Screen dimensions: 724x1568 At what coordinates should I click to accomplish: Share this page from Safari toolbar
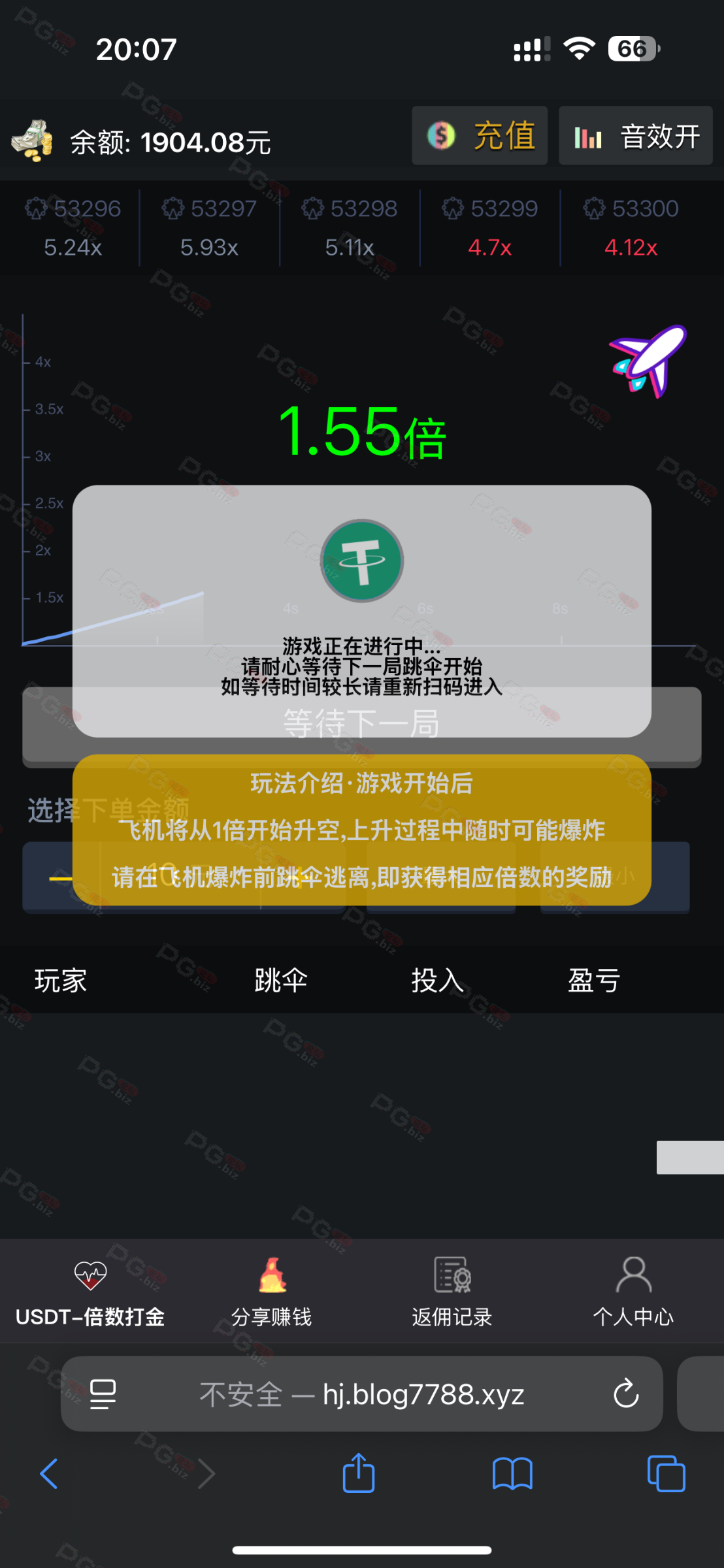click(x=359, y=1474)
